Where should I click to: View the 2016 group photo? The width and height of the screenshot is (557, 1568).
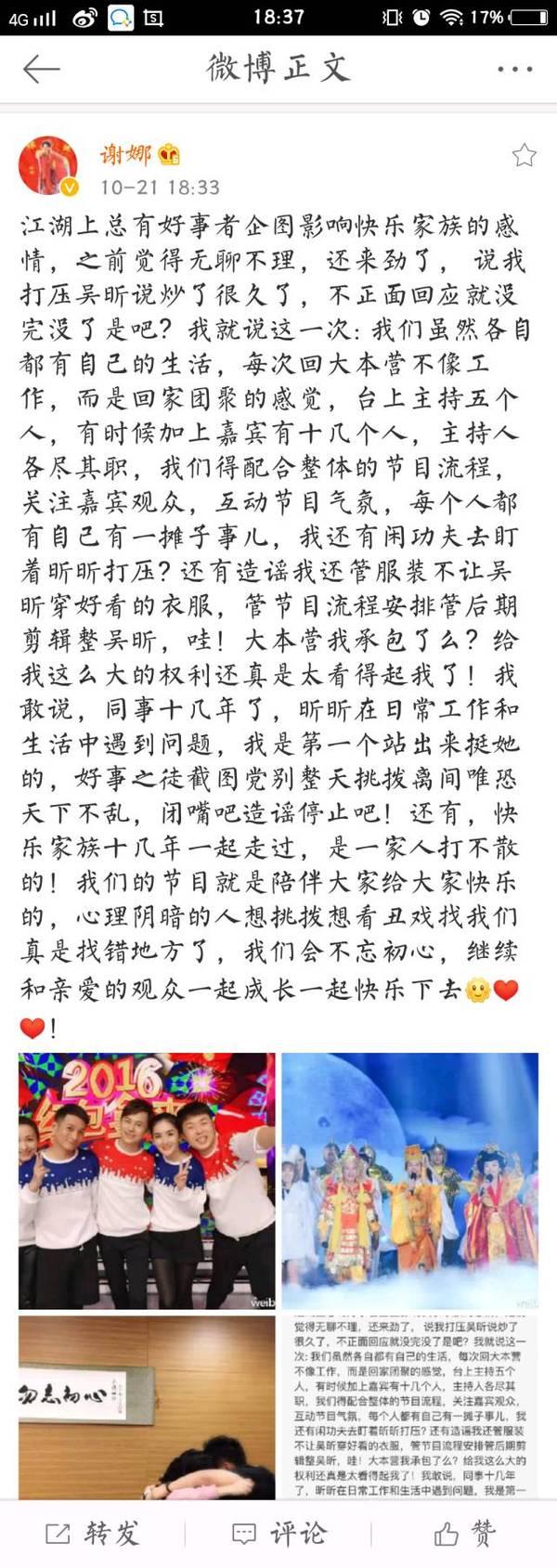(x=147, y=1180)
